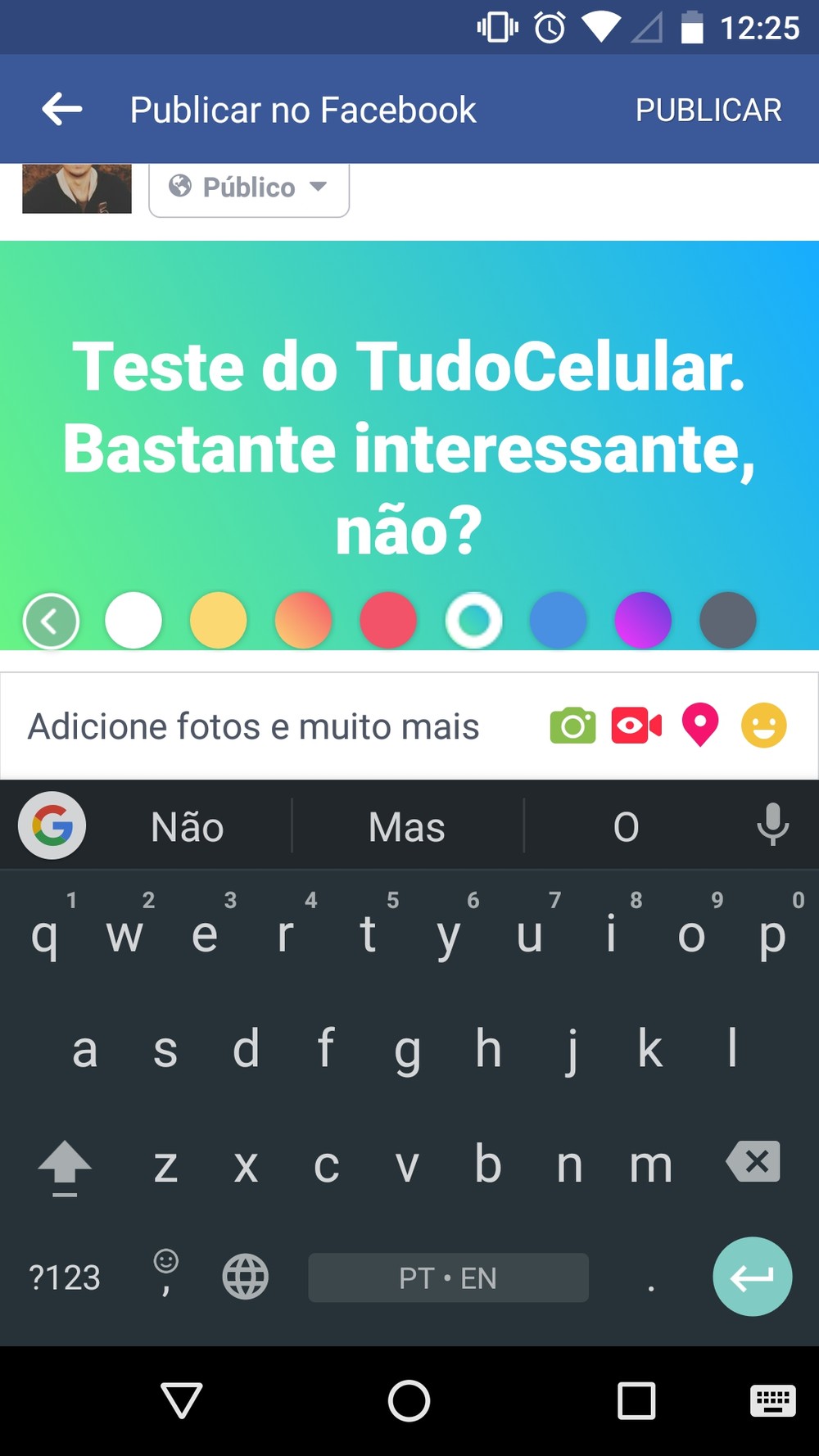
Task: Choose the yellow background swatch
Action: (218, 621)
